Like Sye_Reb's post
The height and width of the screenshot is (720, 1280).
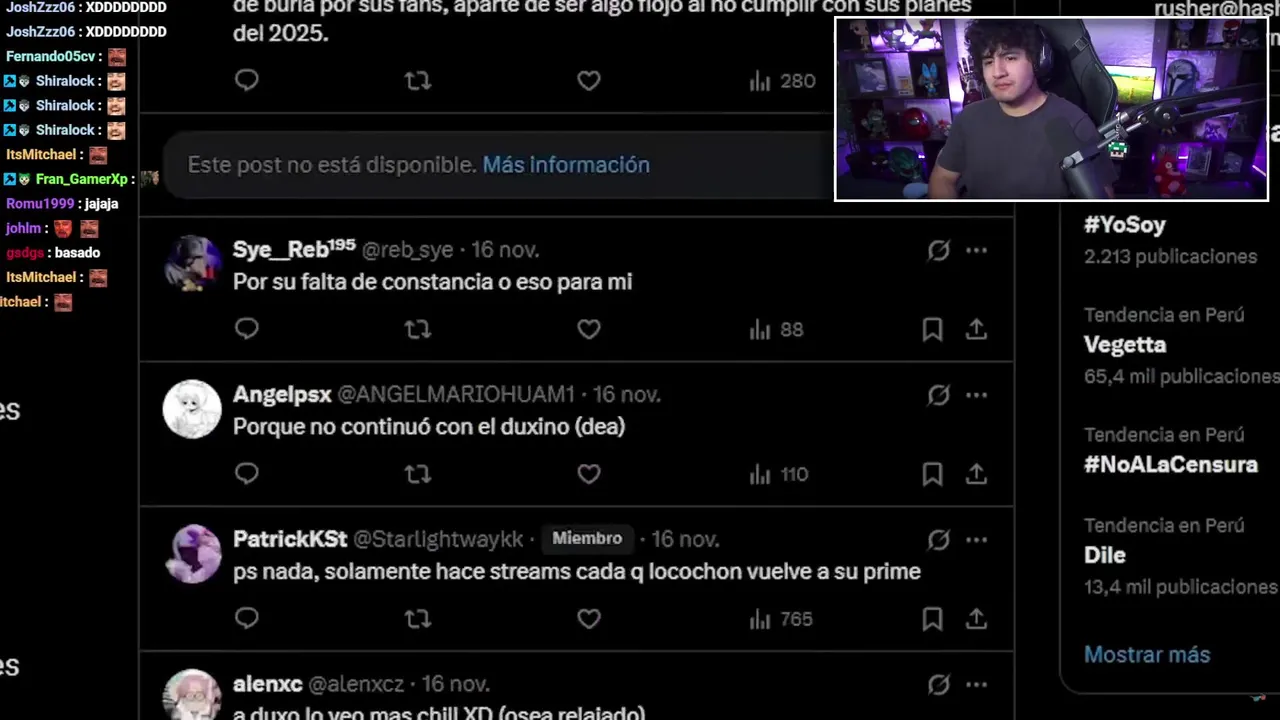pos(589,329)
